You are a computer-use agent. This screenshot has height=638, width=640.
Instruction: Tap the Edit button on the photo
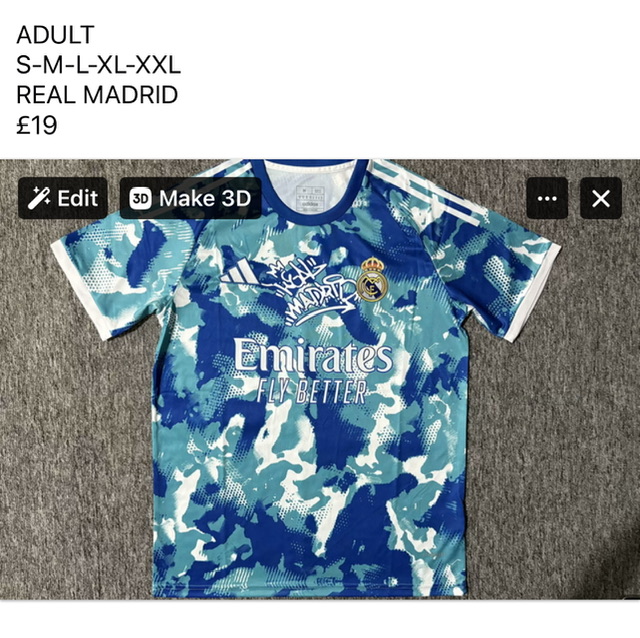[x=63, y=198]
